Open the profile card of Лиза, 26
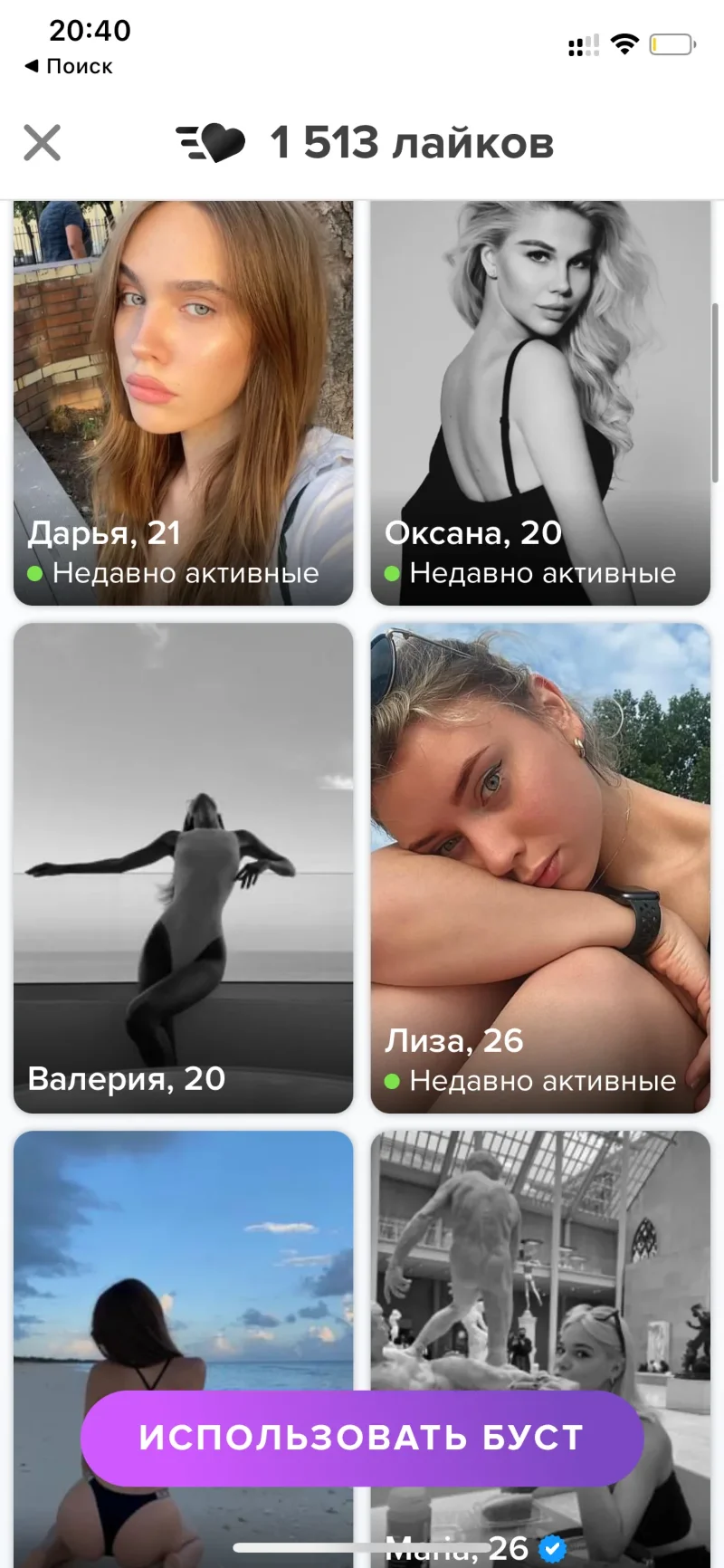The width and height of the screenshot is (724, 1568). 540,867
